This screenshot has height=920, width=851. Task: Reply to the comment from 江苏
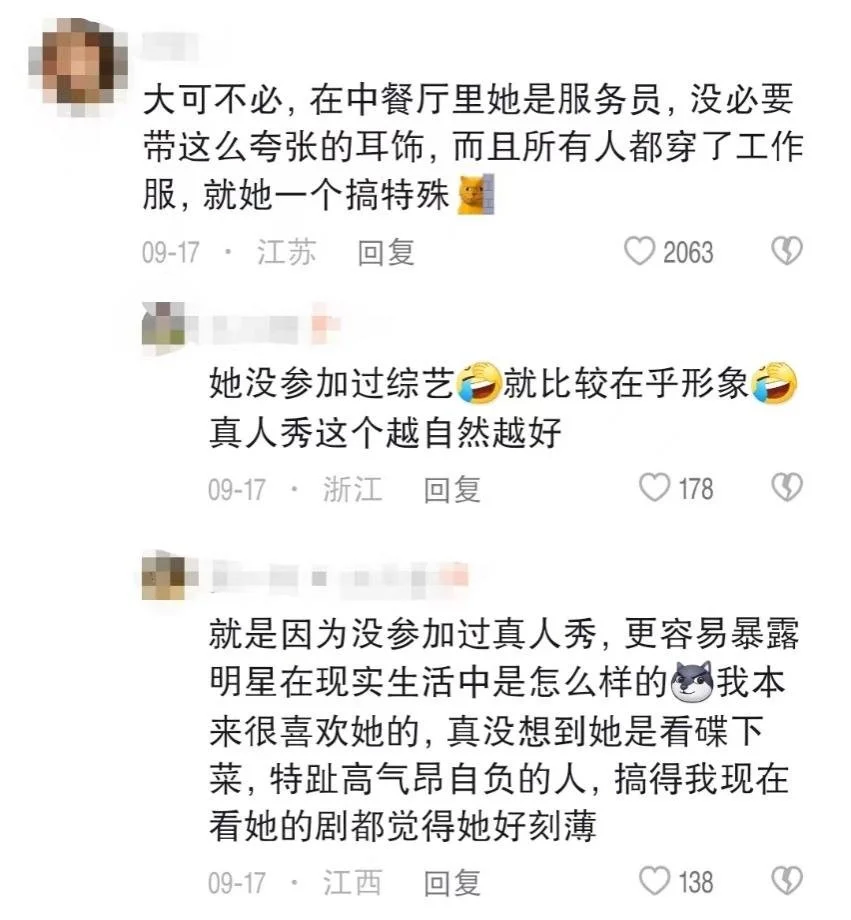[386, 252]
